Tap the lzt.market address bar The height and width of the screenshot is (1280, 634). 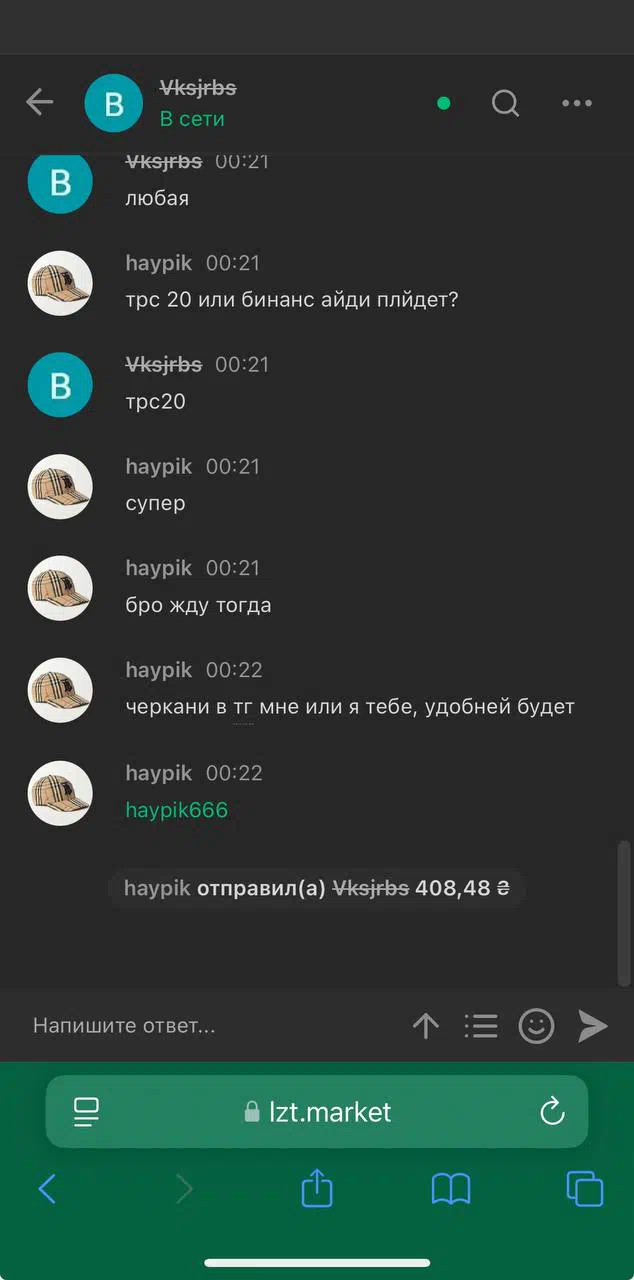[317, 1112]
